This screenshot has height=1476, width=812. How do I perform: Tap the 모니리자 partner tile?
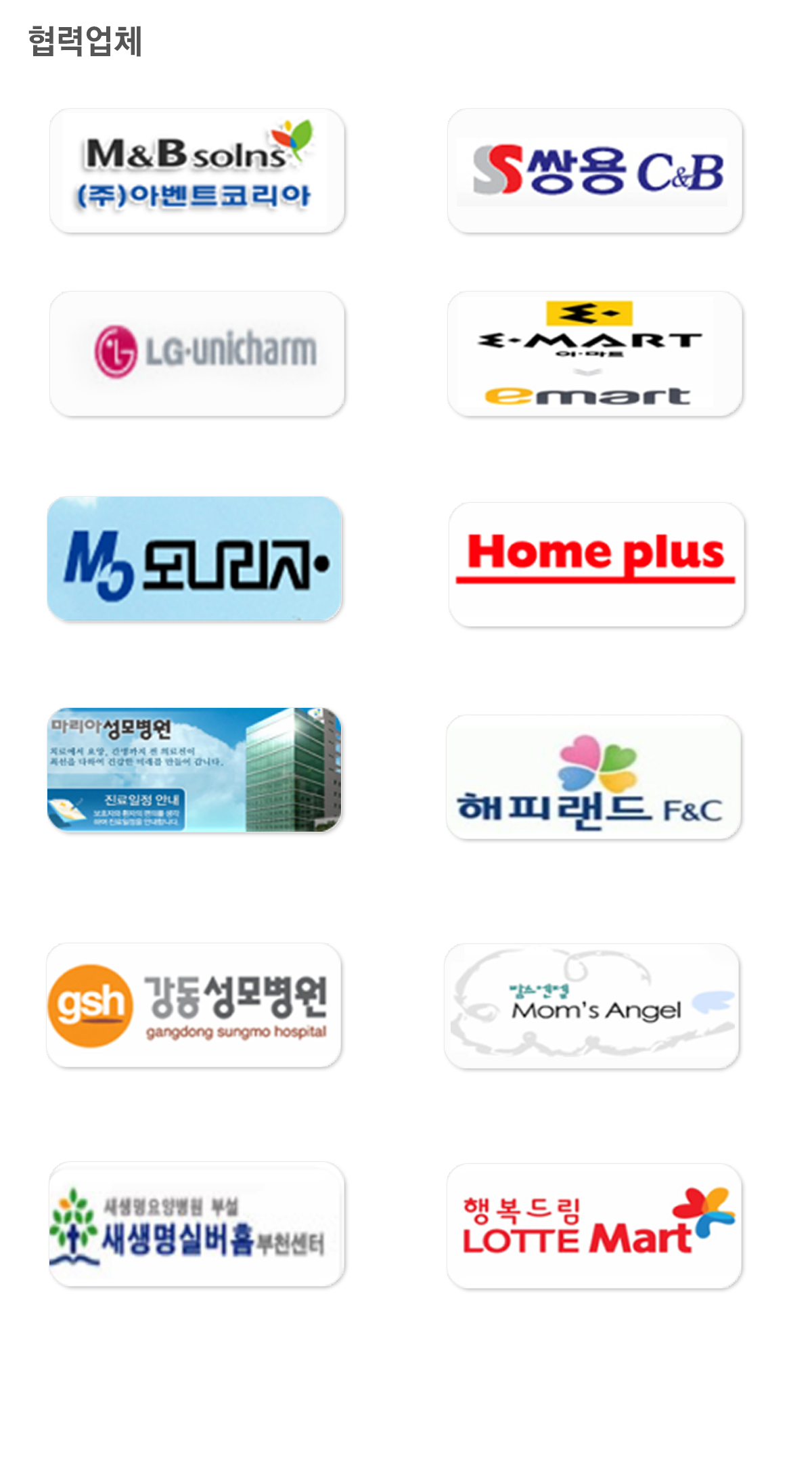tap(195, 559)
